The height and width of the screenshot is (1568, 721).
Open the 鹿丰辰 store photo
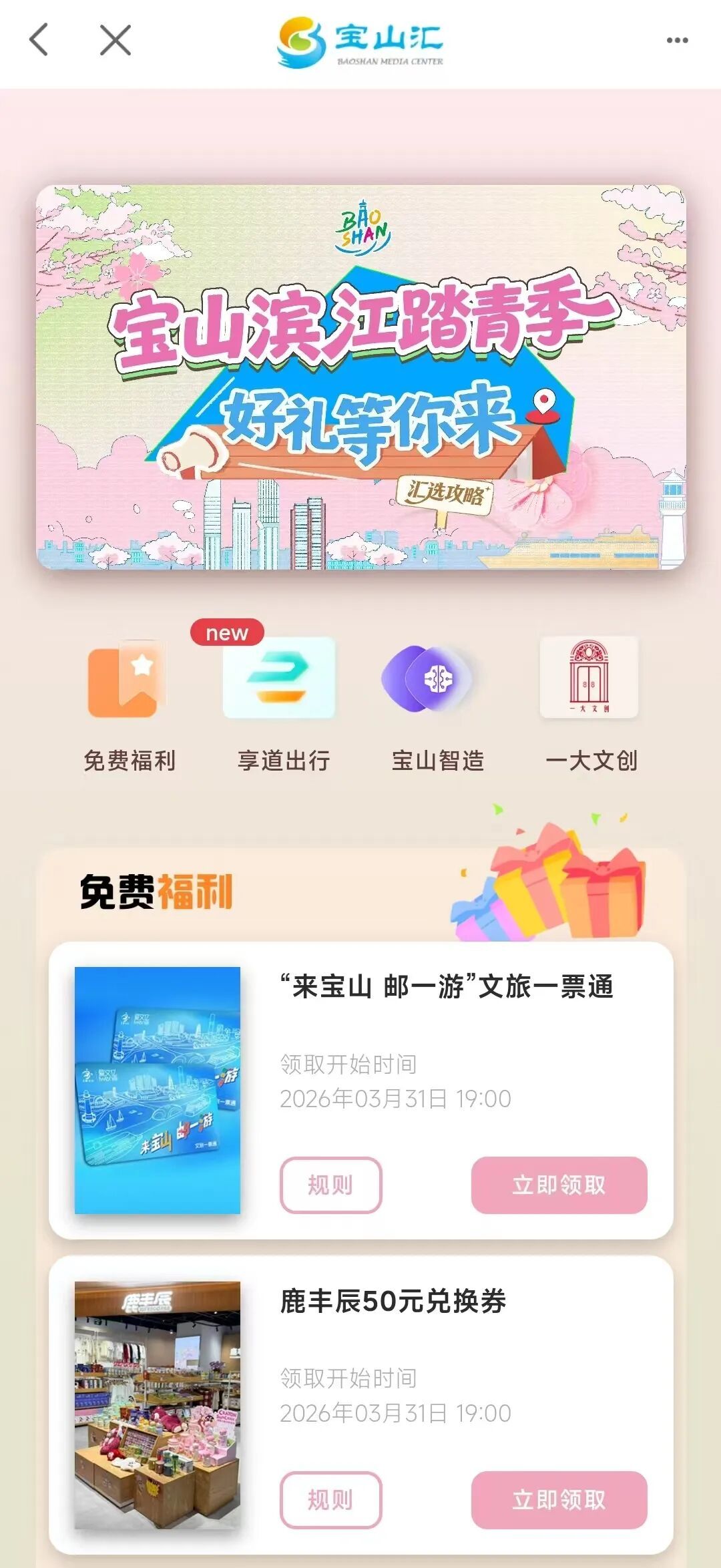pos(158,1404)
